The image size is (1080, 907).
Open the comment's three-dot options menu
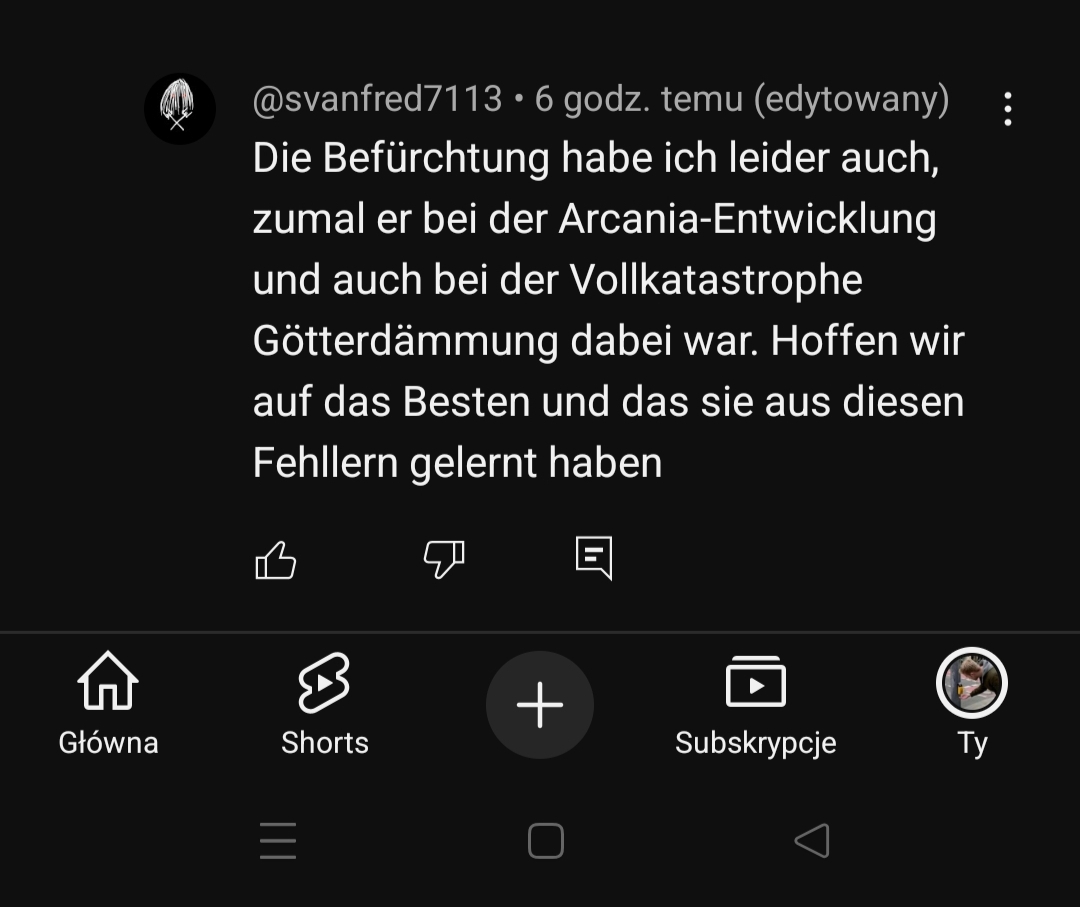(1007, 109)
